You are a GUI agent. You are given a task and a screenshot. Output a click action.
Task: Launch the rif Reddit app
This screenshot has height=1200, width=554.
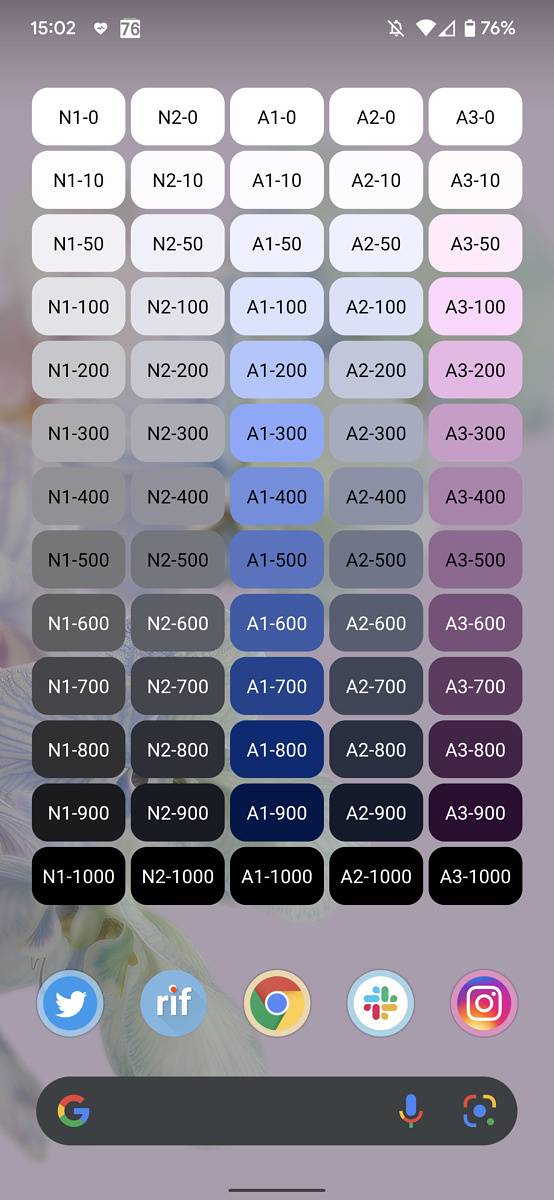tap(174, 1003)
